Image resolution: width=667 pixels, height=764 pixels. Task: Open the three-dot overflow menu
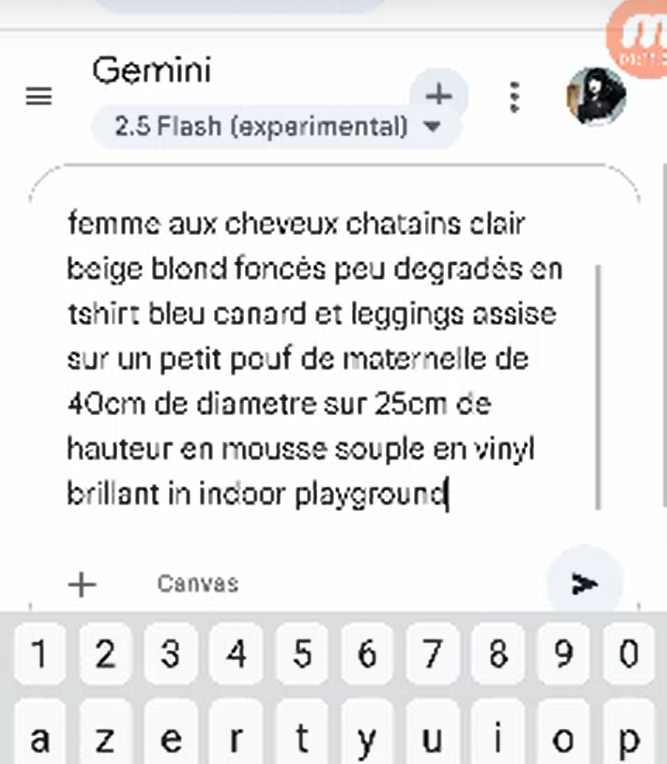coord(514,97)
